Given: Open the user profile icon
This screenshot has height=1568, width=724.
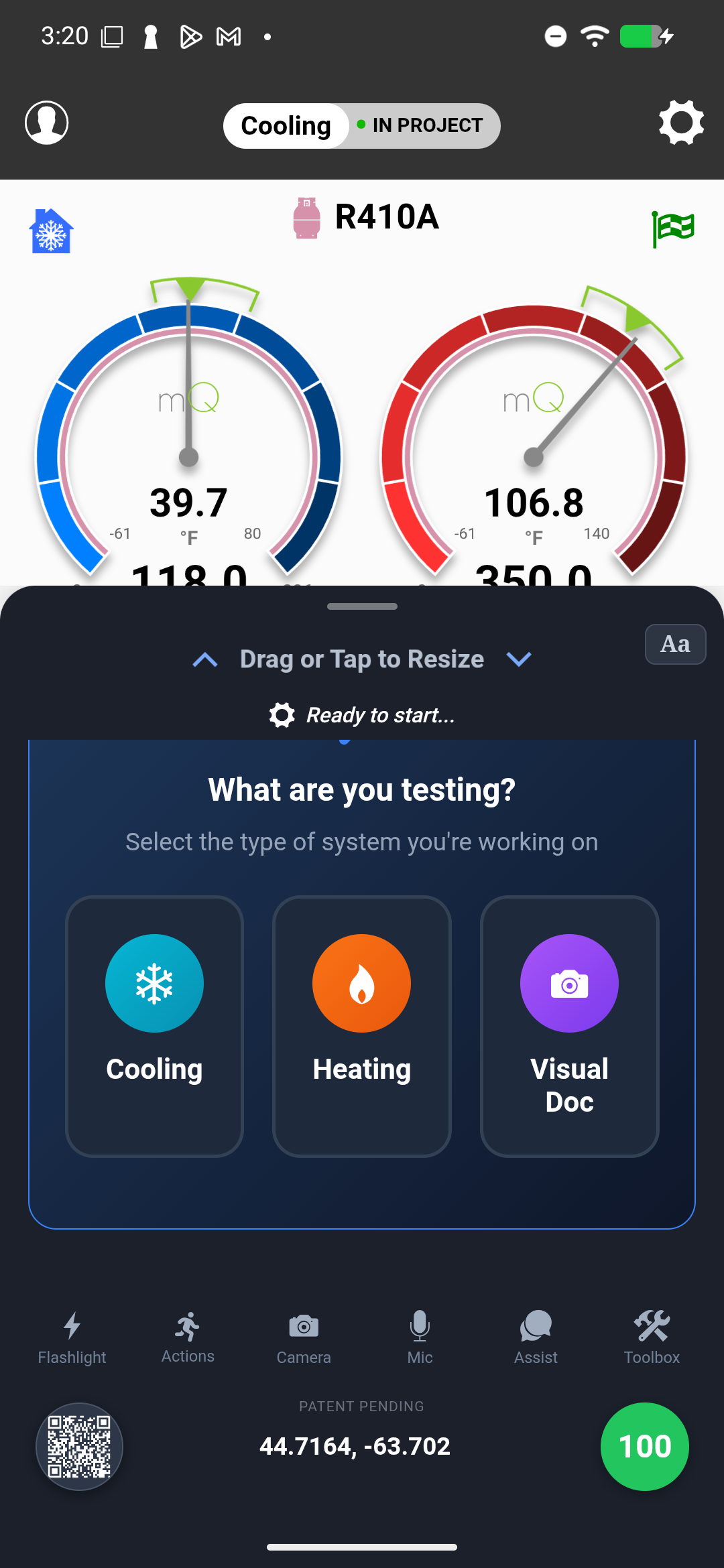Looking at the screenshot, I should pyautogui.click(x=46, y=123).
